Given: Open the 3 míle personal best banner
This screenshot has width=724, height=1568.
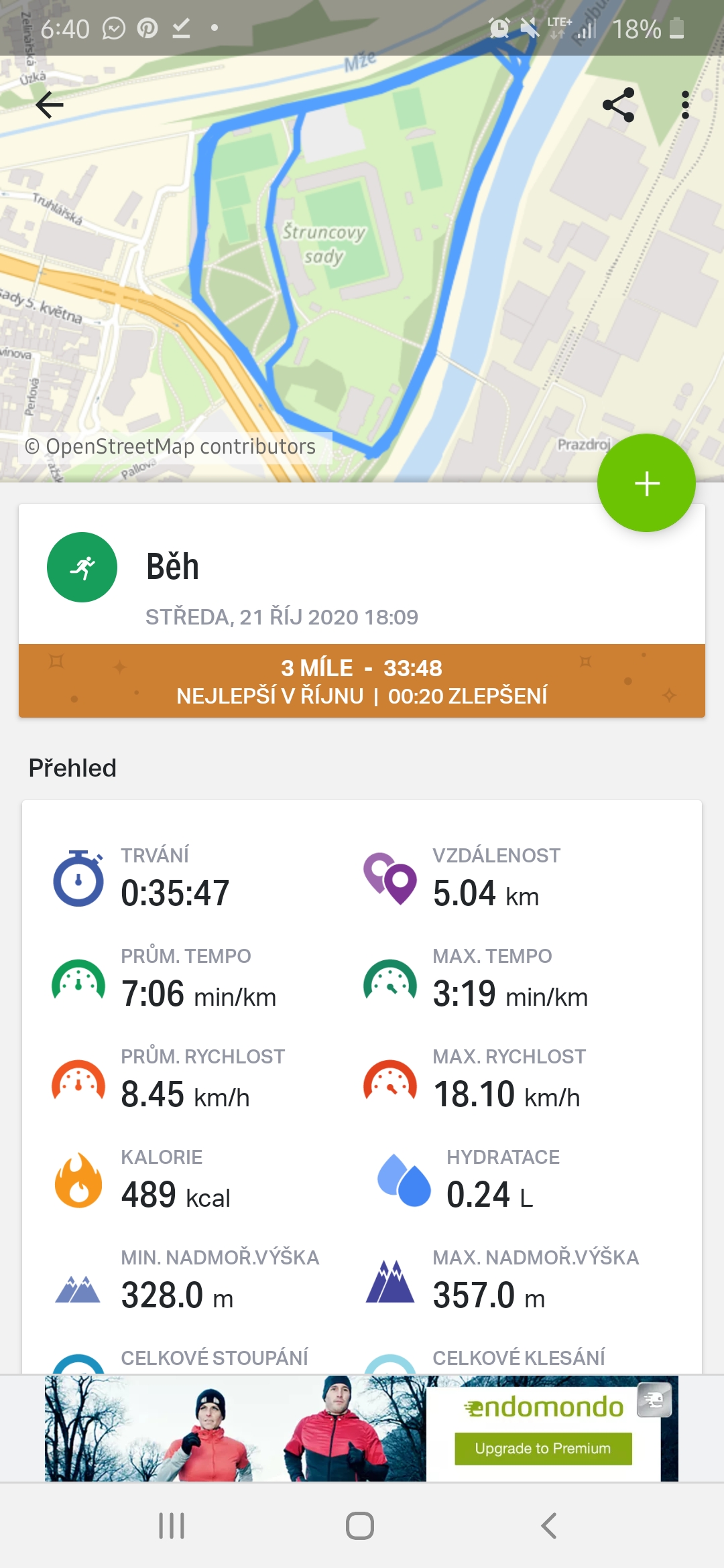Looking at the screenshot, I should (x=362, y=681).
